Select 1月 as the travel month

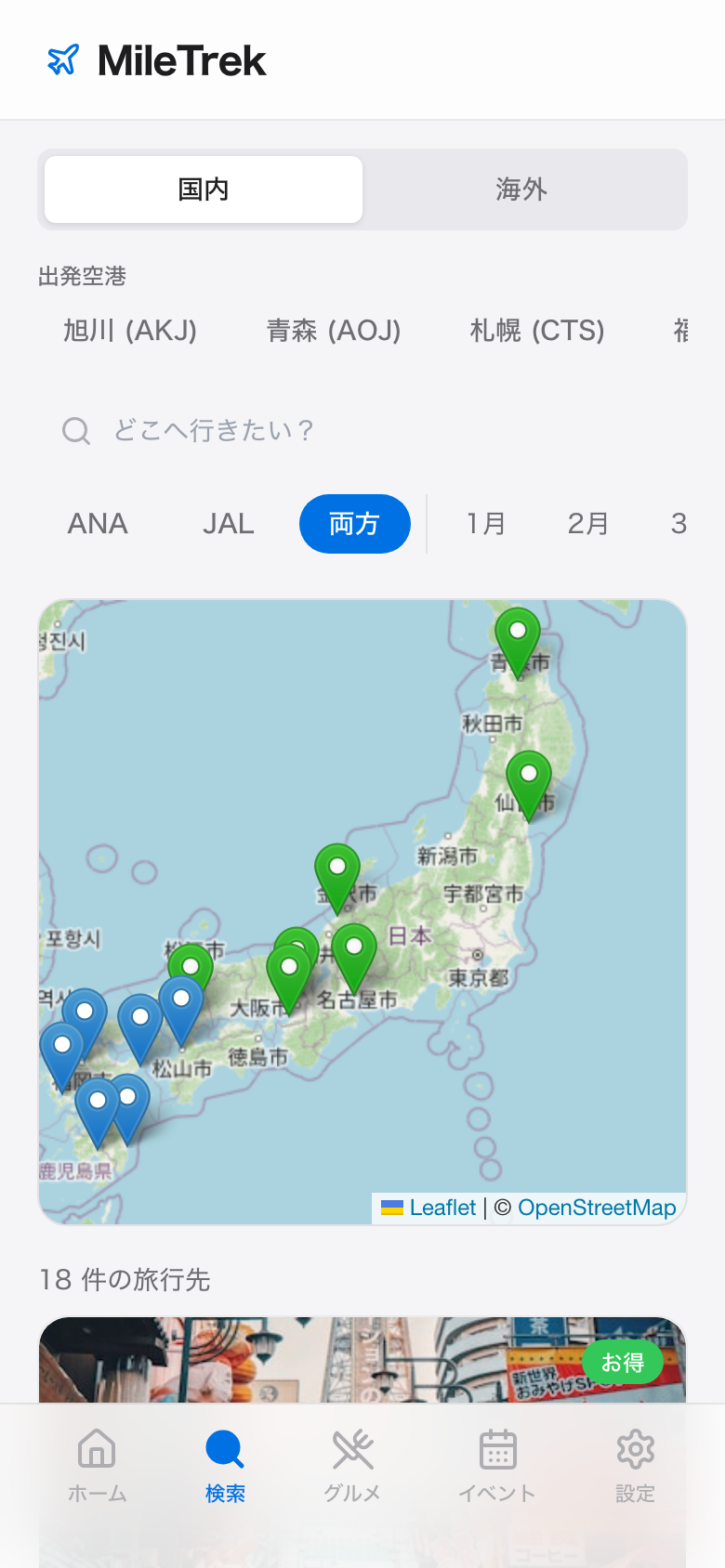click(x=485, y=524)
